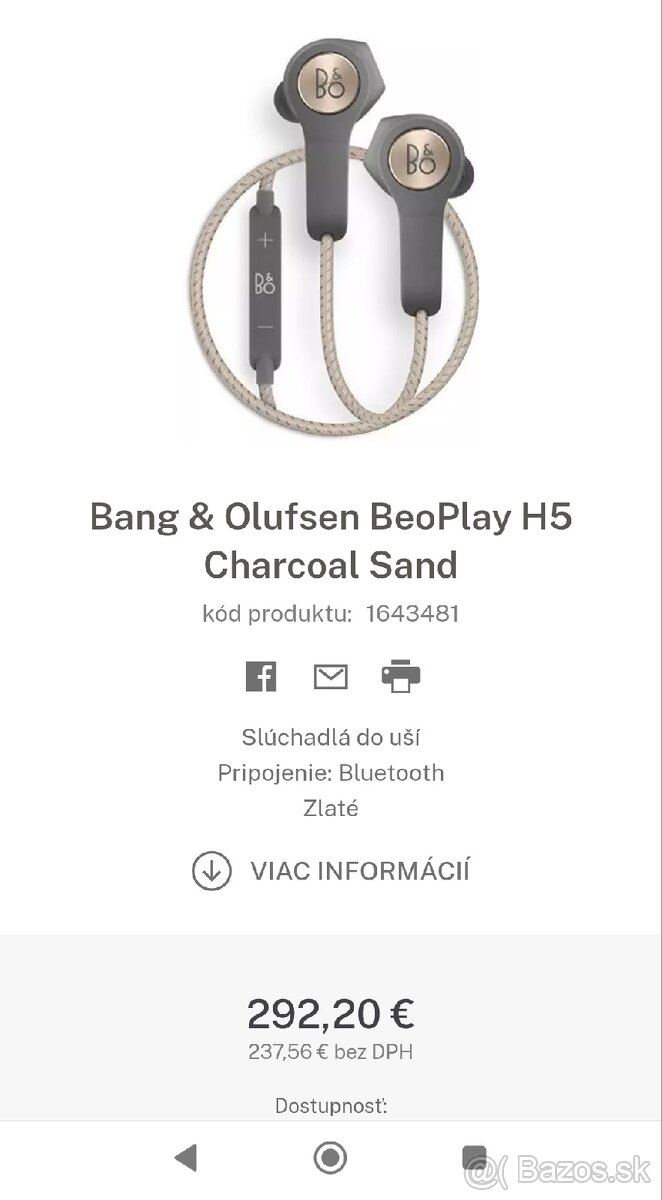
Task: Send the product by email
Action: point(331,677)
